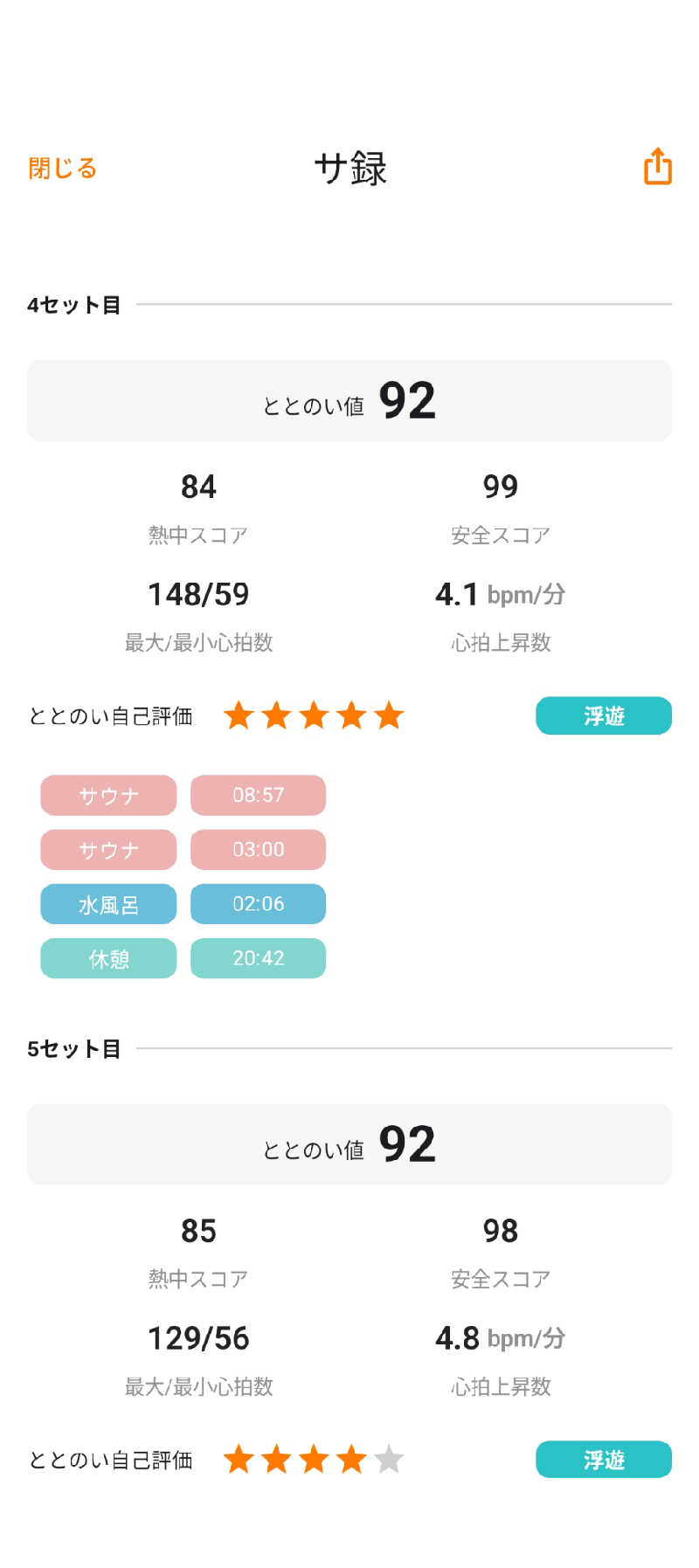699x1568 pixels.
Task: Close the サ録 screen with 閉じる
Action: point(62,168)
